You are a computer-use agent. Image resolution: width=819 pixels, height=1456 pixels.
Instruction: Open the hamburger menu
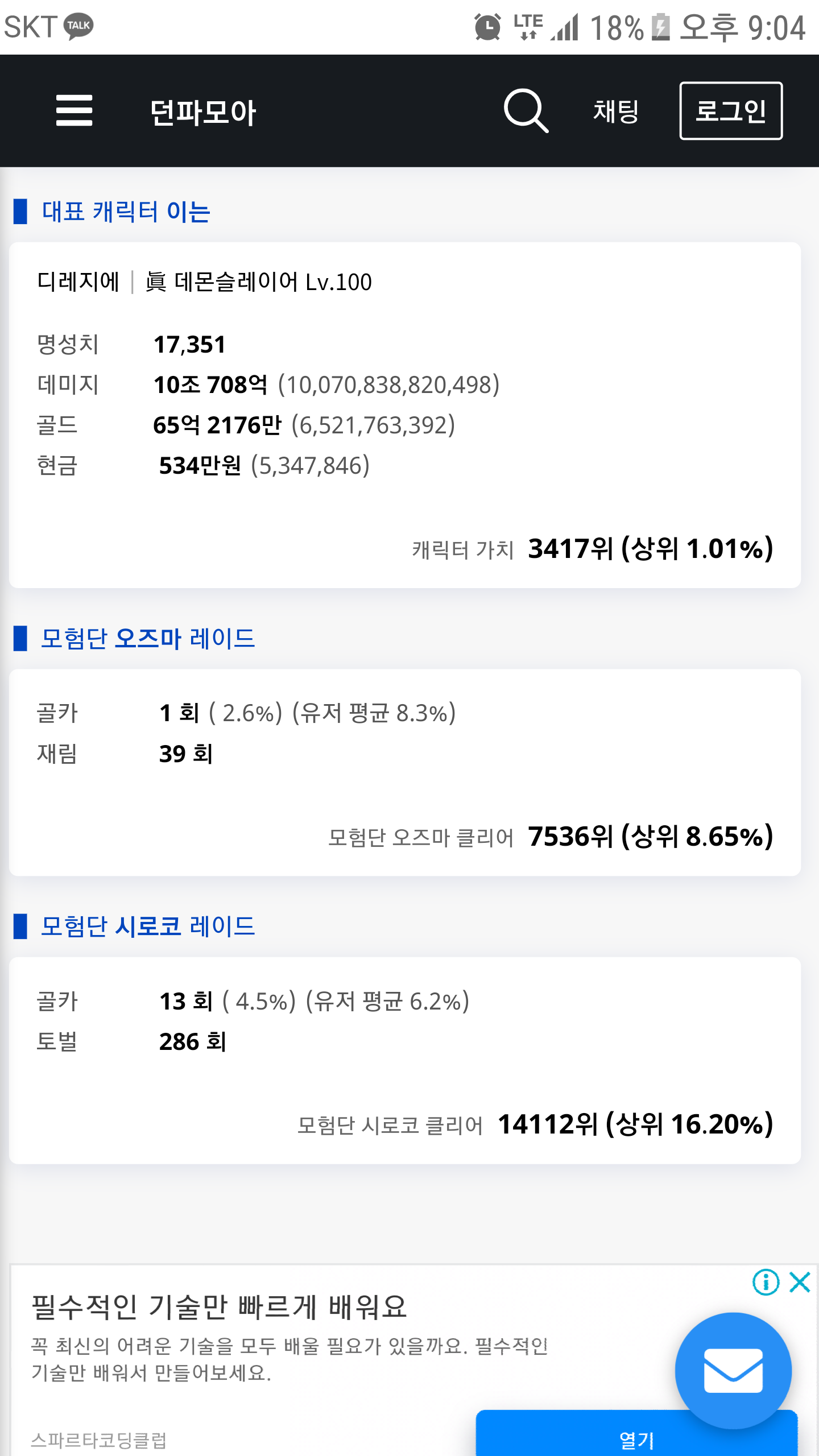pyautogui.click(x=74, y=110)
